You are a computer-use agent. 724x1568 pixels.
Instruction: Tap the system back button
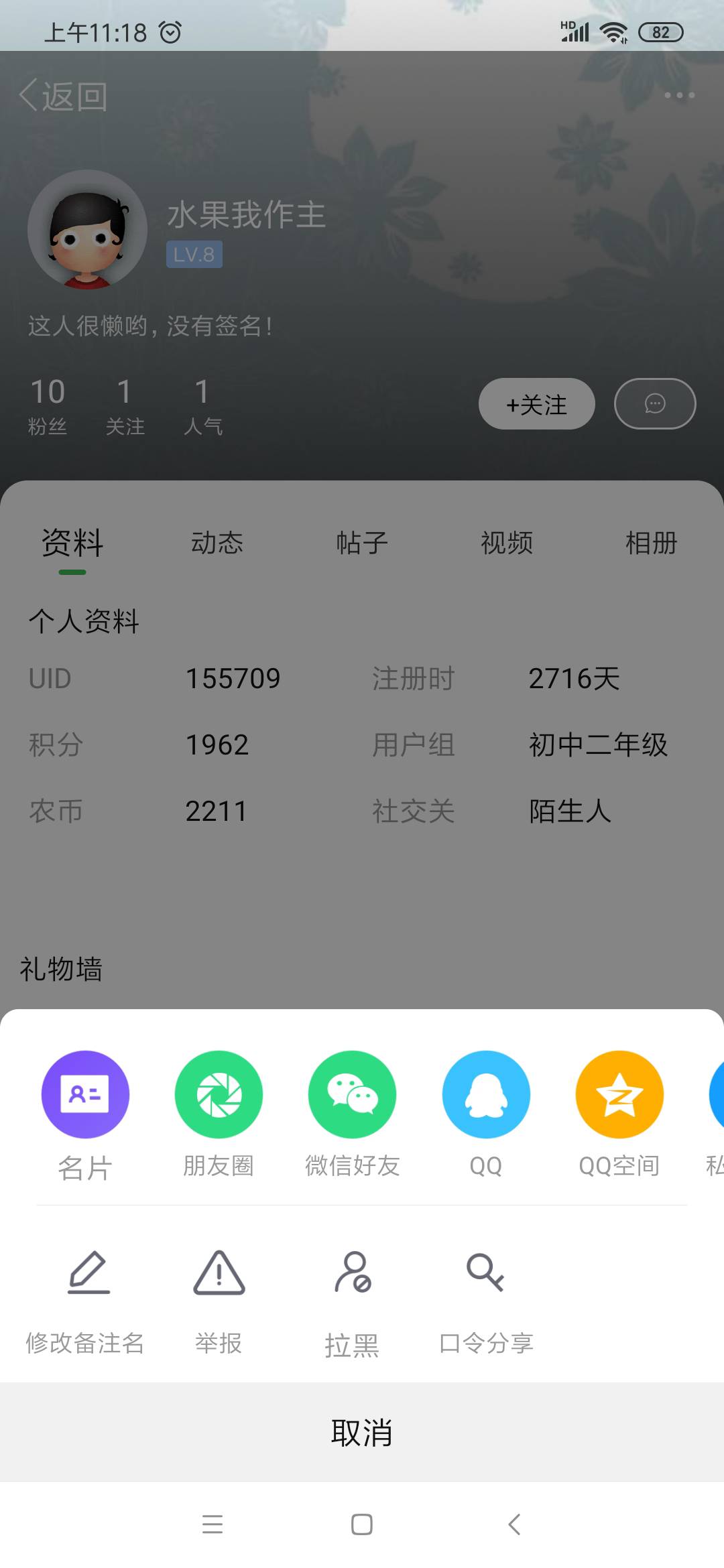[x=514, y=1524]
